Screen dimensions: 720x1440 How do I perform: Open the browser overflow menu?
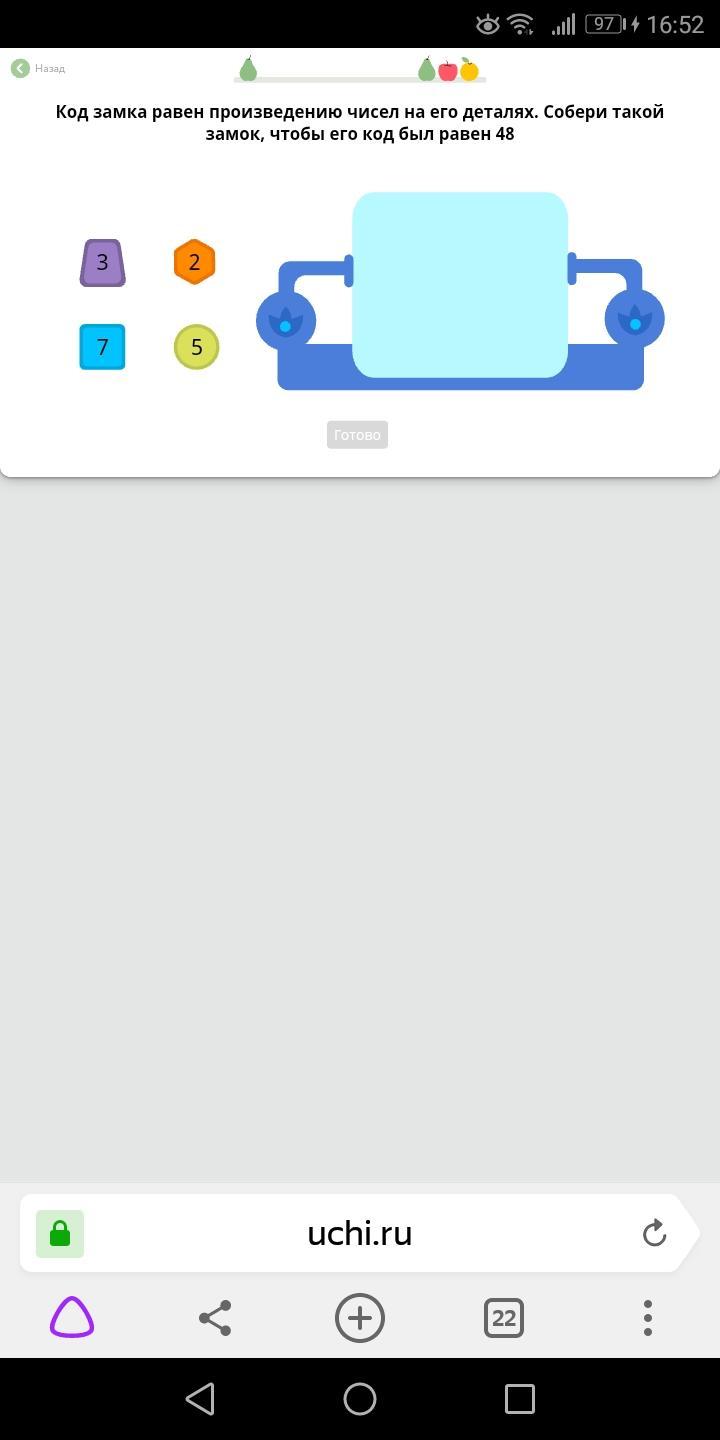tap(648, 1318)
